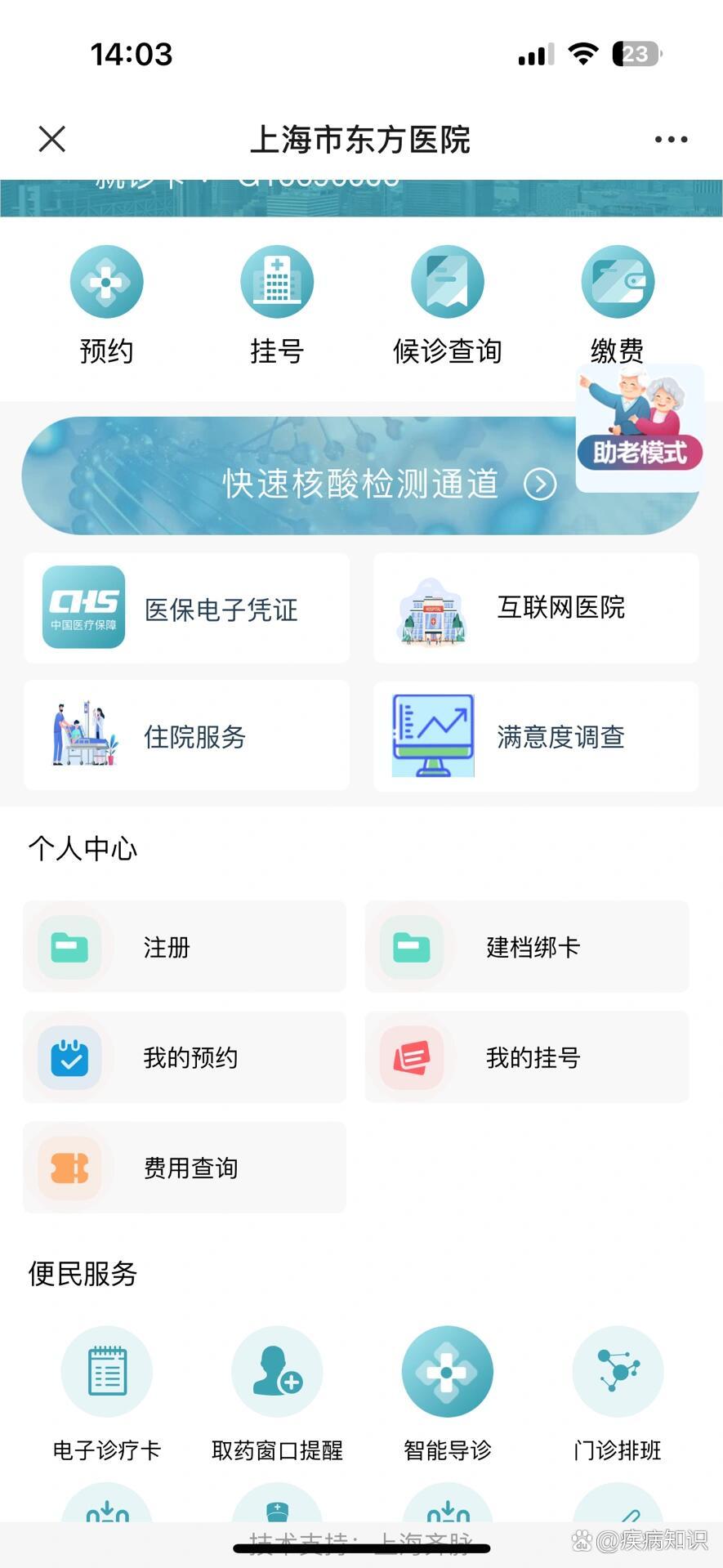Expand the 快速核酸检测通道 banner arrow
This screenshot has height=1568, width=723.
tap(539, 484)
